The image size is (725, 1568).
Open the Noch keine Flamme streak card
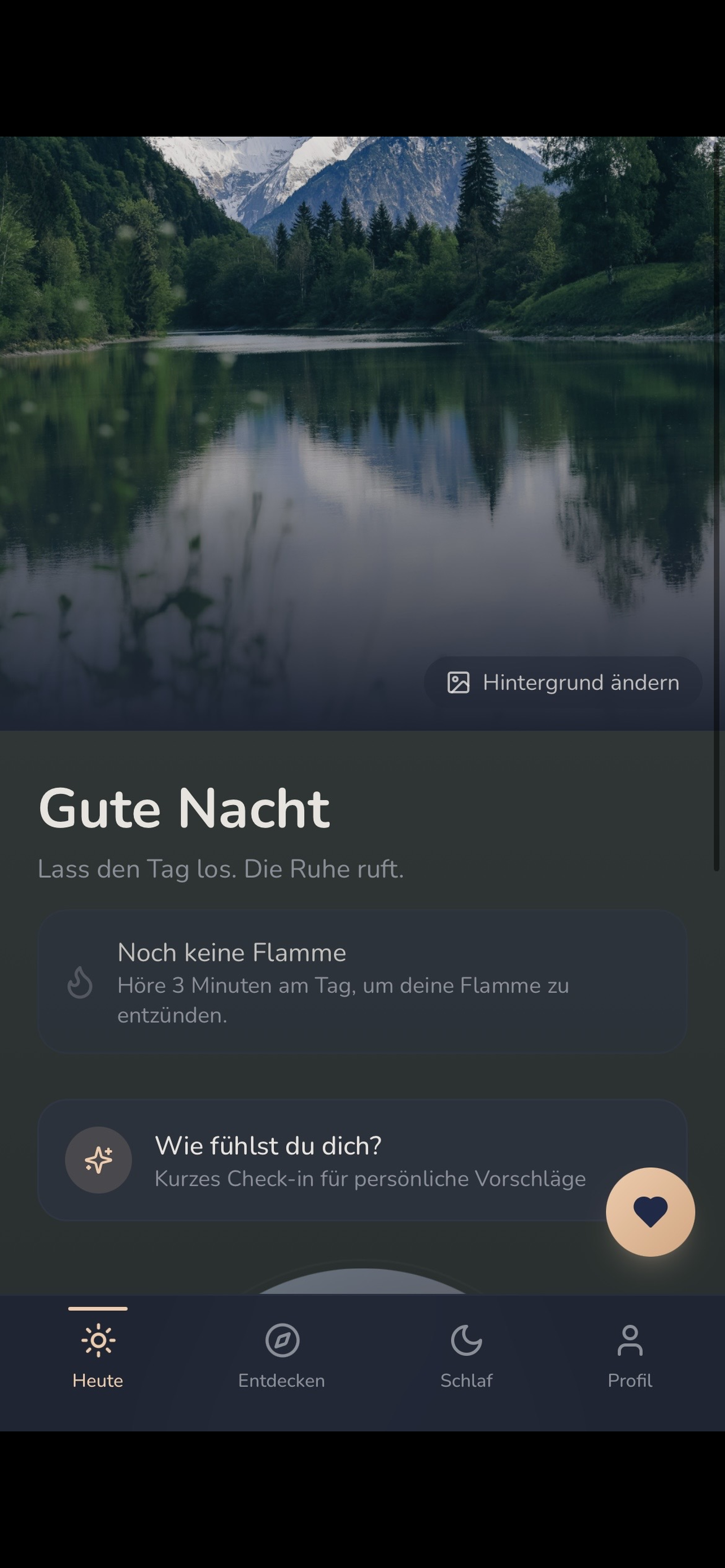pos(362,982)
